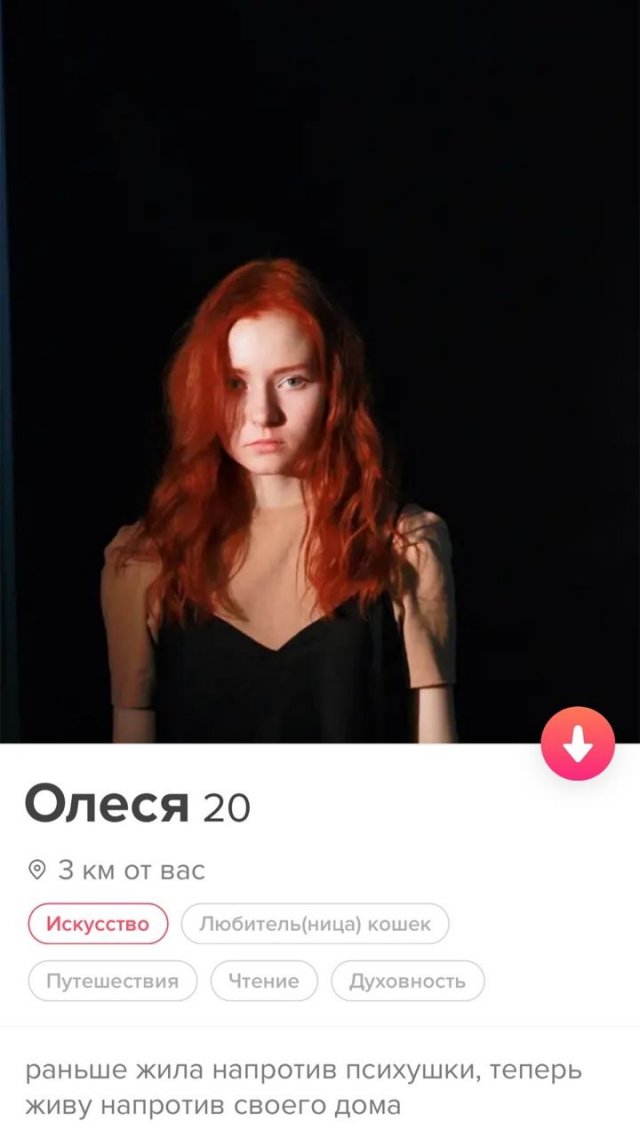Tap the Чтение interest chip
This screenshot has width=640, height=1137.
point(263,981)
